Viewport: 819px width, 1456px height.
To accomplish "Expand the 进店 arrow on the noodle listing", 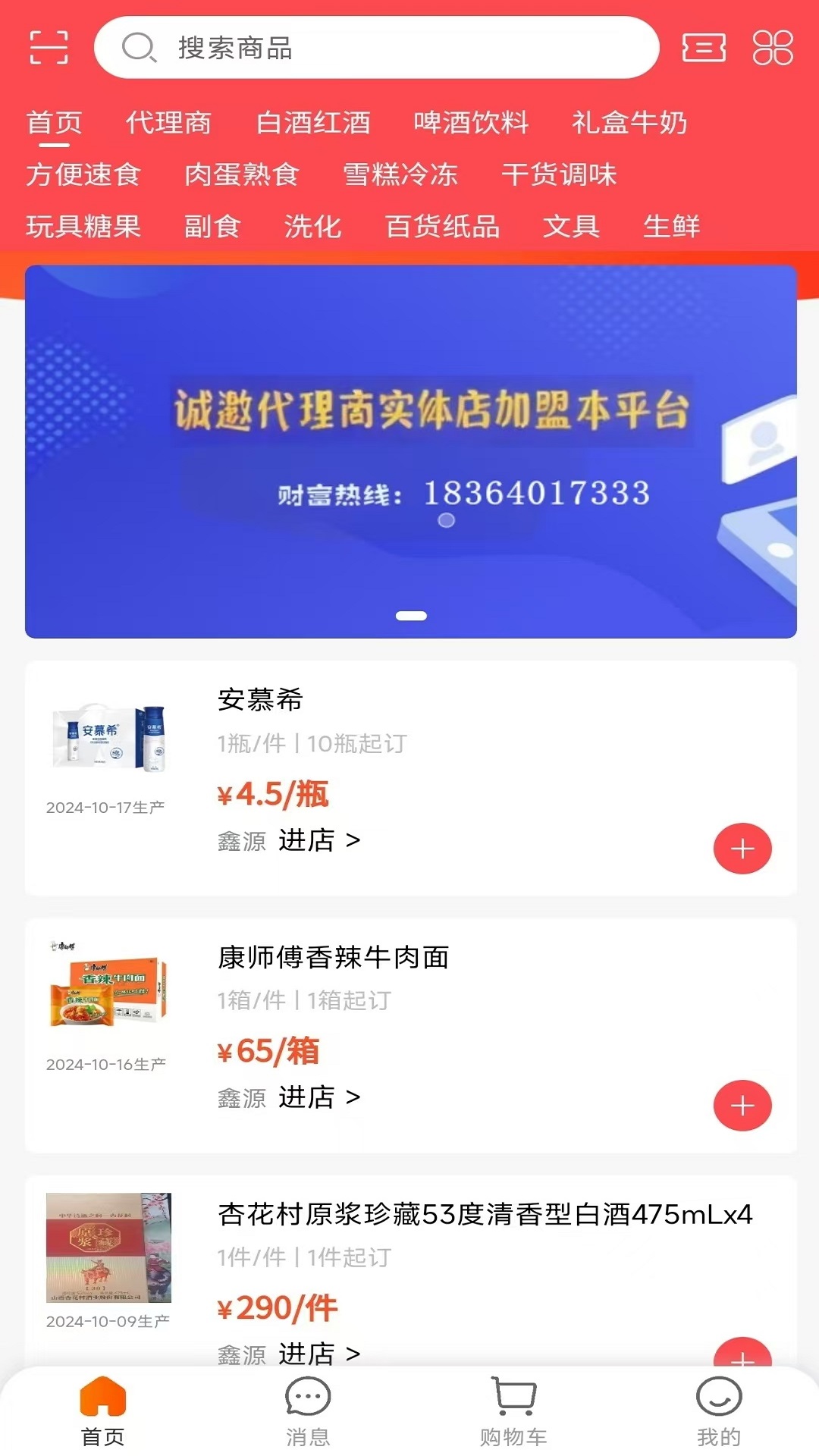I will [353, 1097].
